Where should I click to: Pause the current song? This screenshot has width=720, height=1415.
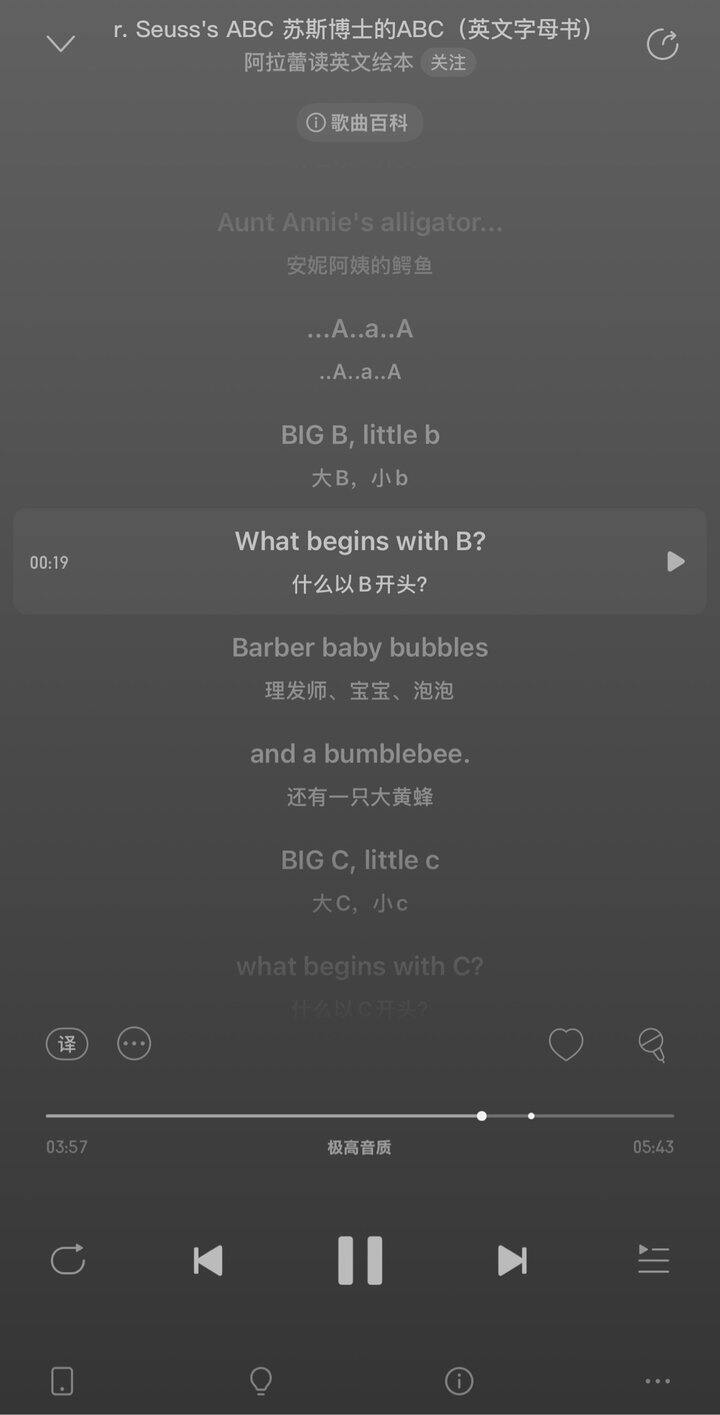[x=360, y=1260]
